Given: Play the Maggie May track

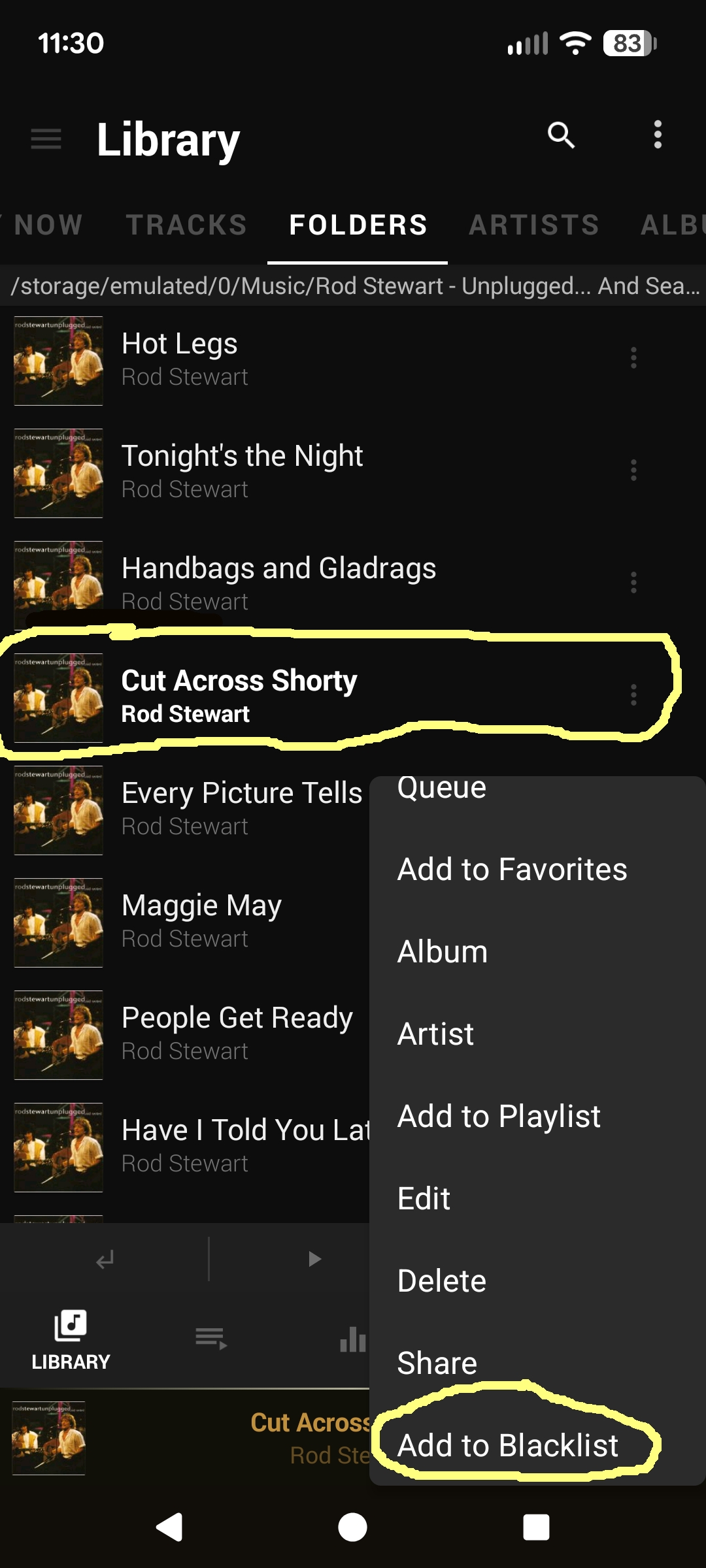Looking at the screenshot, I should point(201,921).
